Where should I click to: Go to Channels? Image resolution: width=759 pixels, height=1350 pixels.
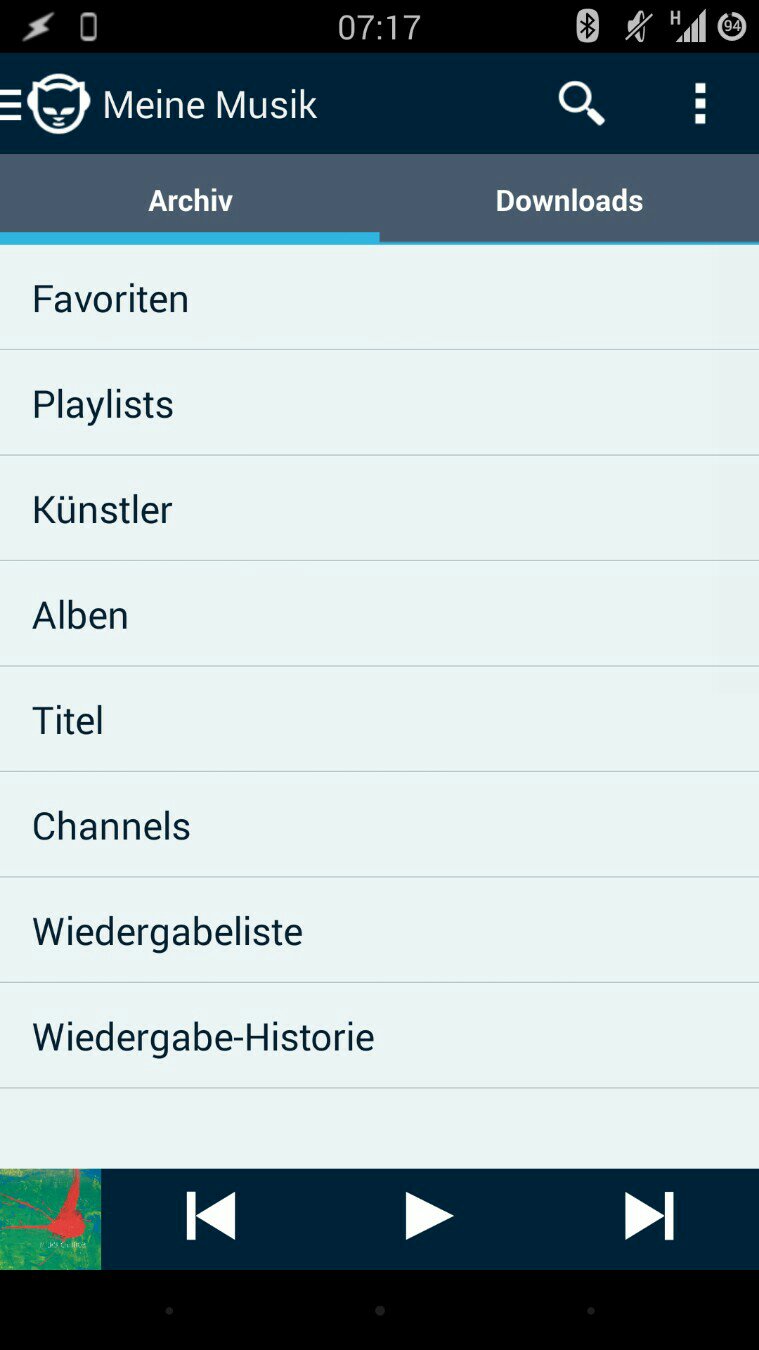pyautogui.click(x=379, y=826)
